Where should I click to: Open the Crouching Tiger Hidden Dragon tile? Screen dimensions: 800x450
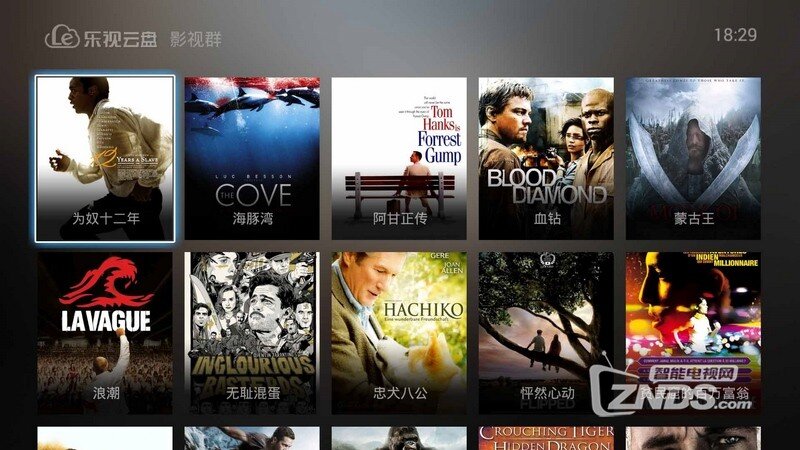(546, 438)
